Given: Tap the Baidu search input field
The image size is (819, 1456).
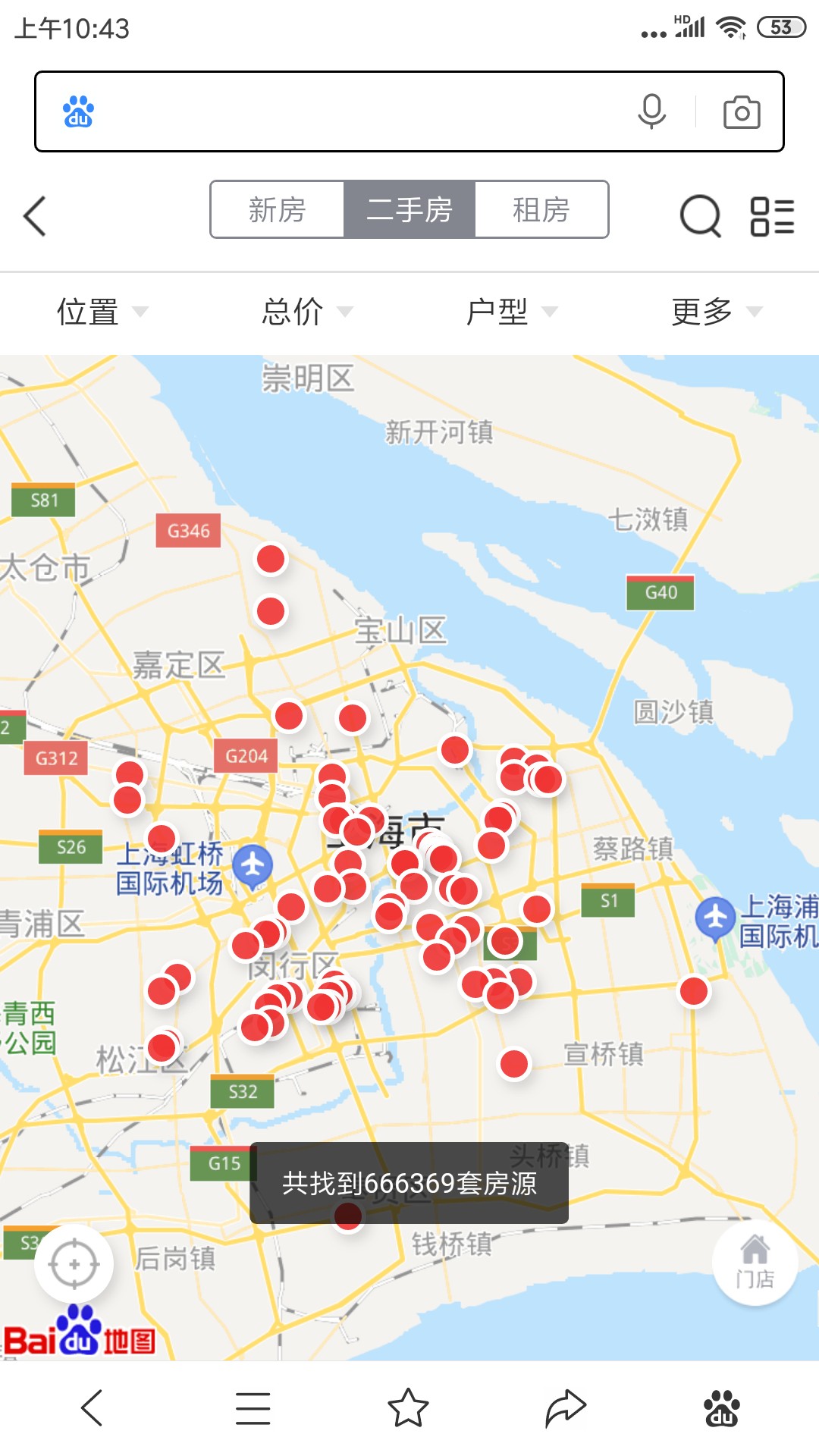Looking at the screenshot, I should coord(356,112).
